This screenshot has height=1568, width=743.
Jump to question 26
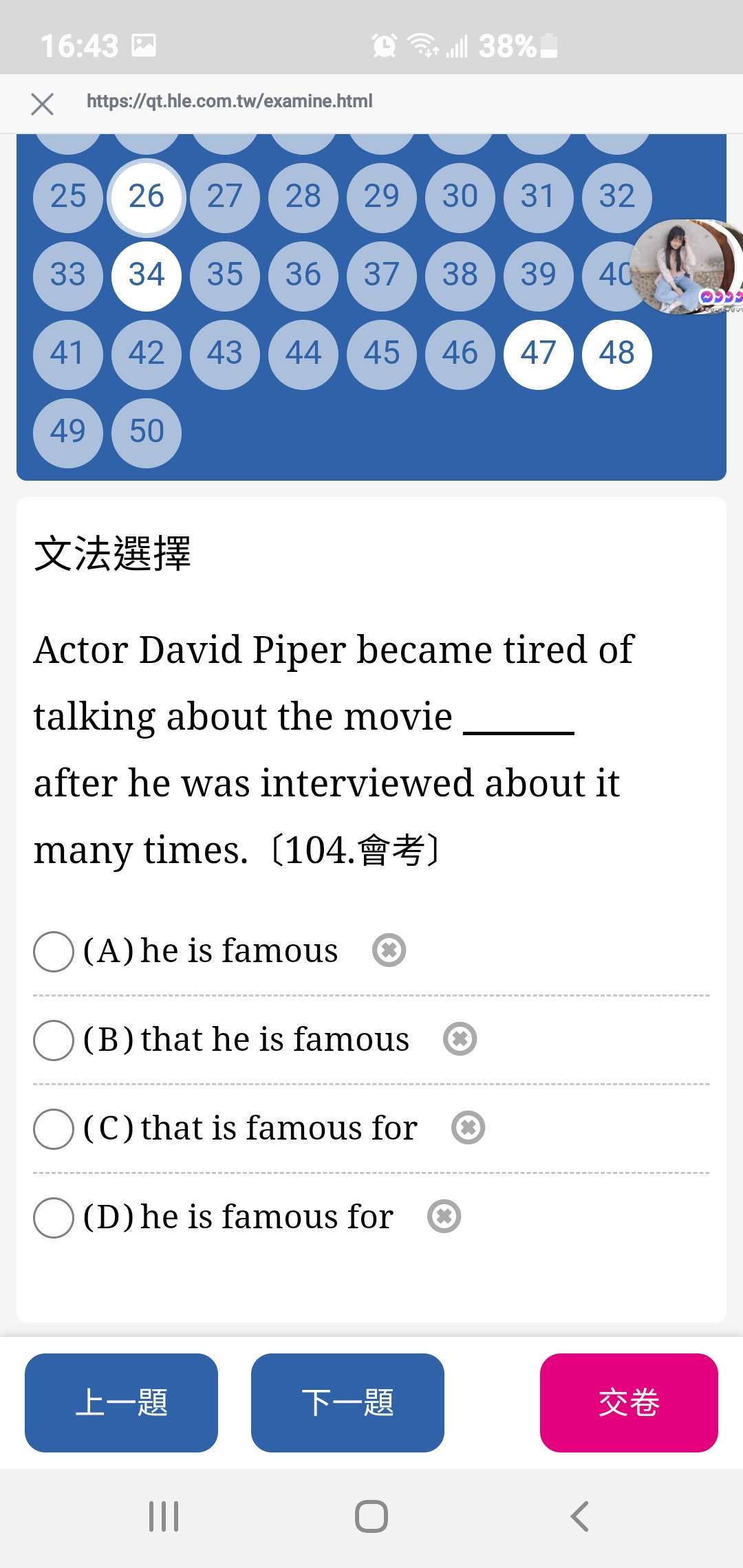point(147,197)
